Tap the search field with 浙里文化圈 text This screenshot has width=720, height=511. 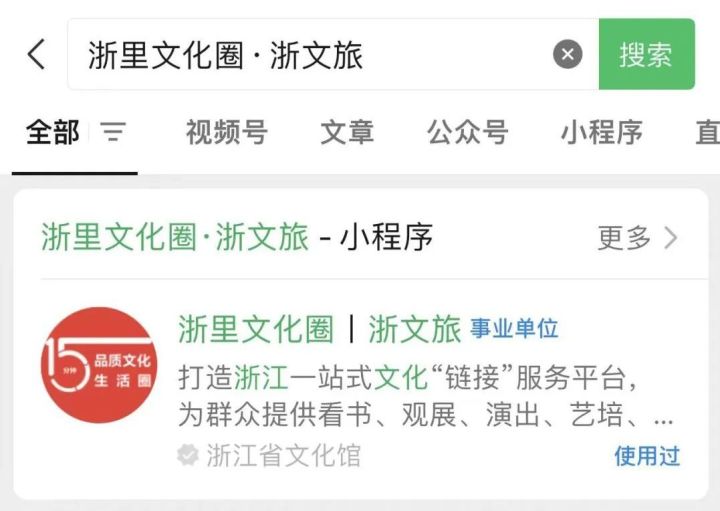tap(300, 55)
